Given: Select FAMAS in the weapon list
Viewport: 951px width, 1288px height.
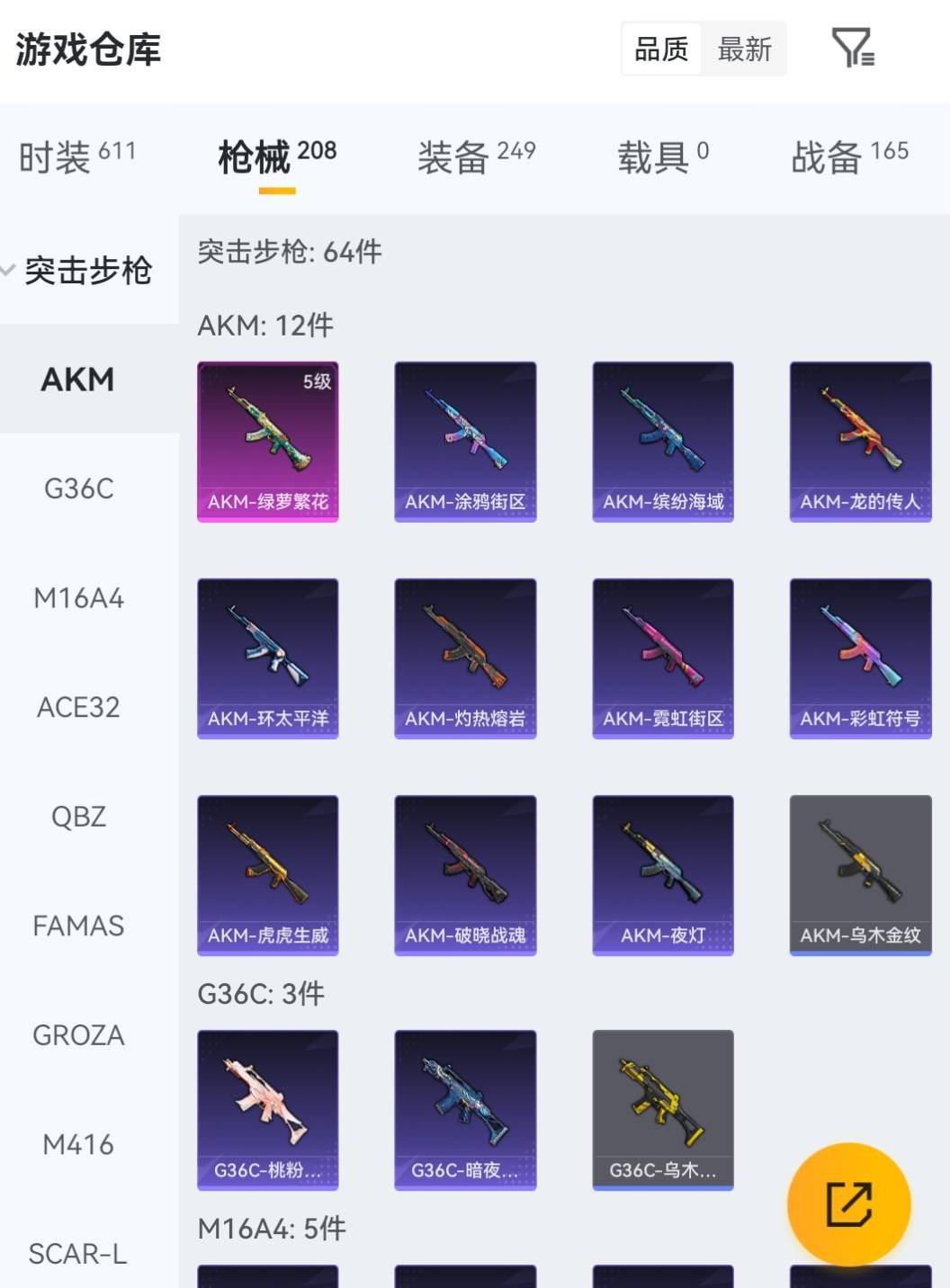Looking at the screenshot, I should pyautogui.click(x=79, y=926).
